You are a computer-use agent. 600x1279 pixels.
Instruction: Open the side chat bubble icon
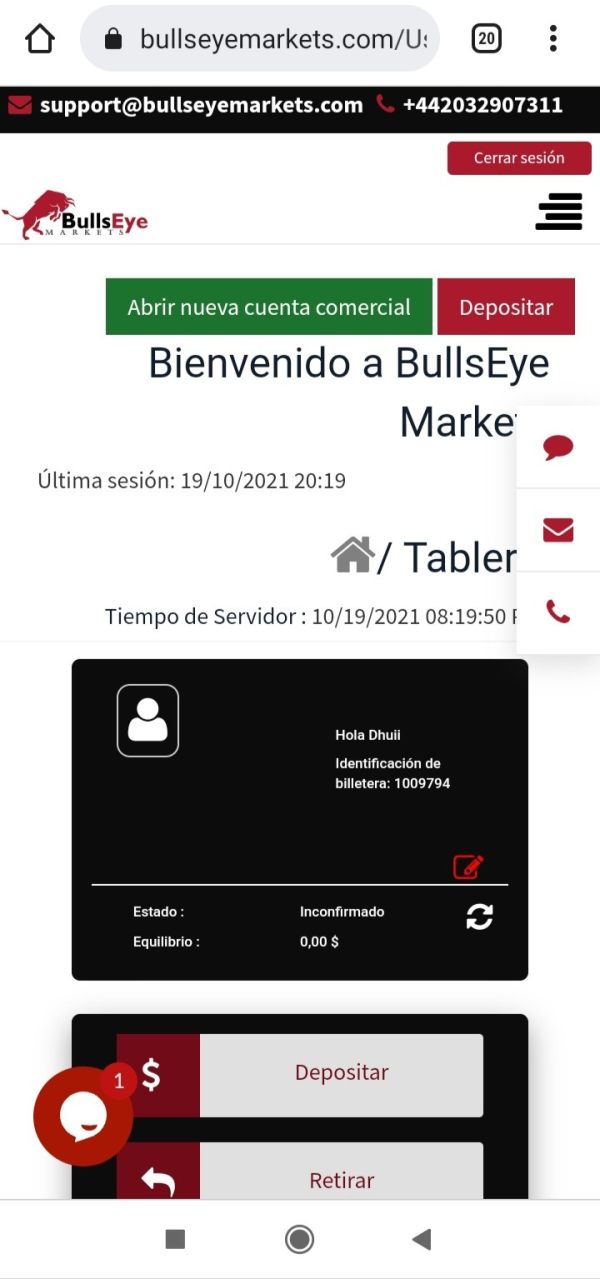tap(558, 447)
